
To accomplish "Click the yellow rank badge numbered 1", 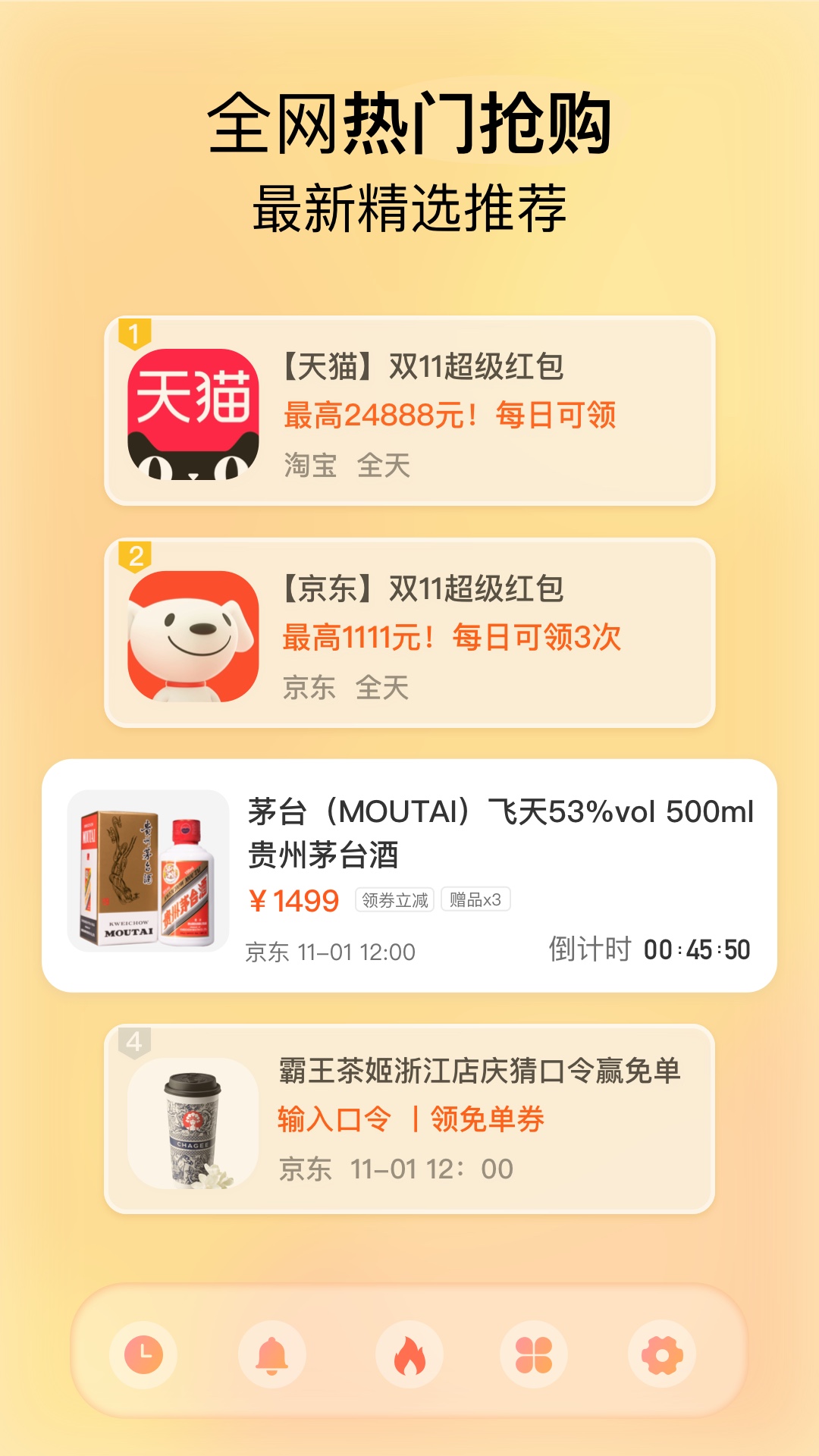I will coord(136,331).
